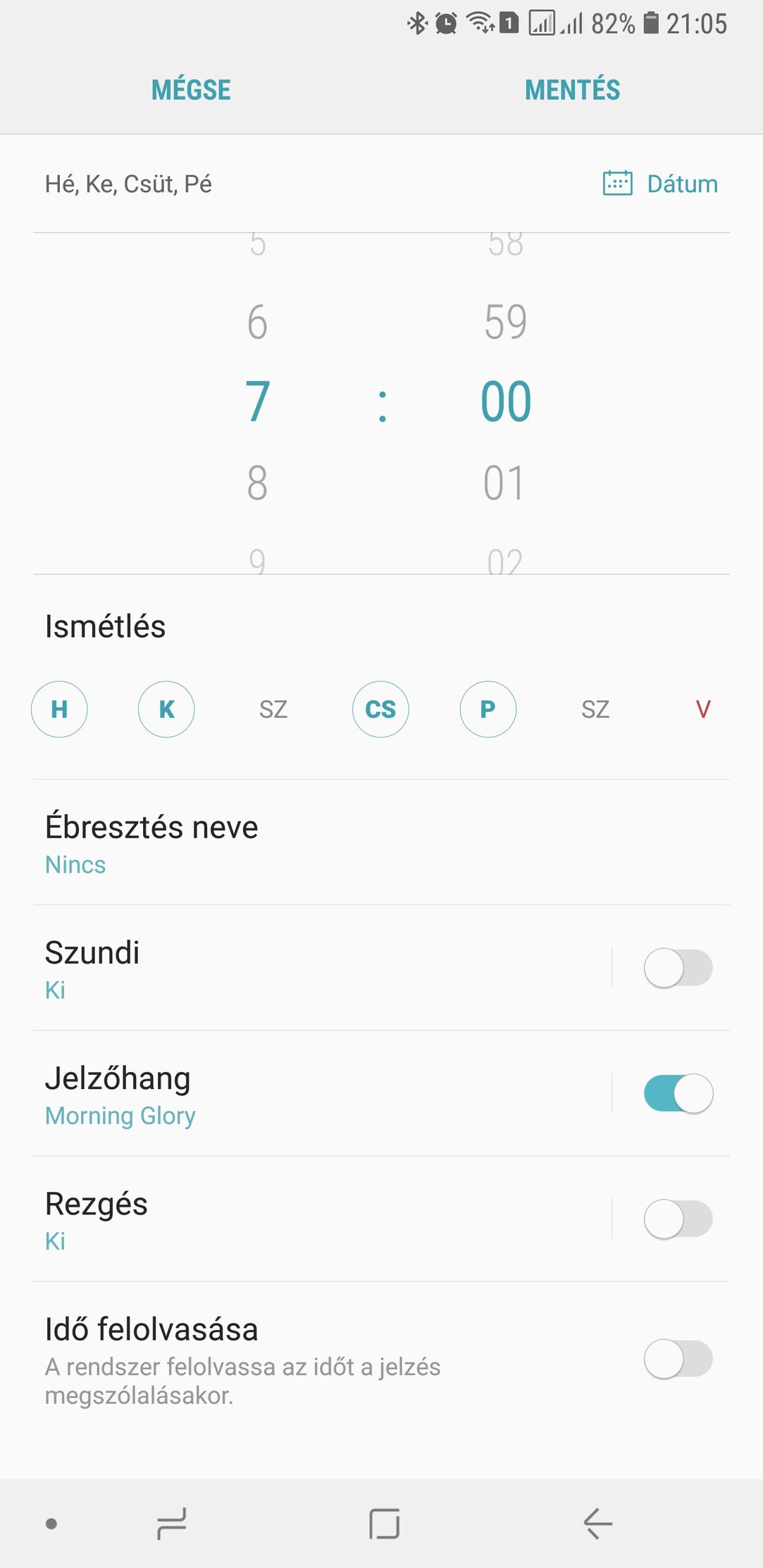Viewport: 763px width, 1568px height.
Task: Select minute 59 in the time picker
Action: 505,322
